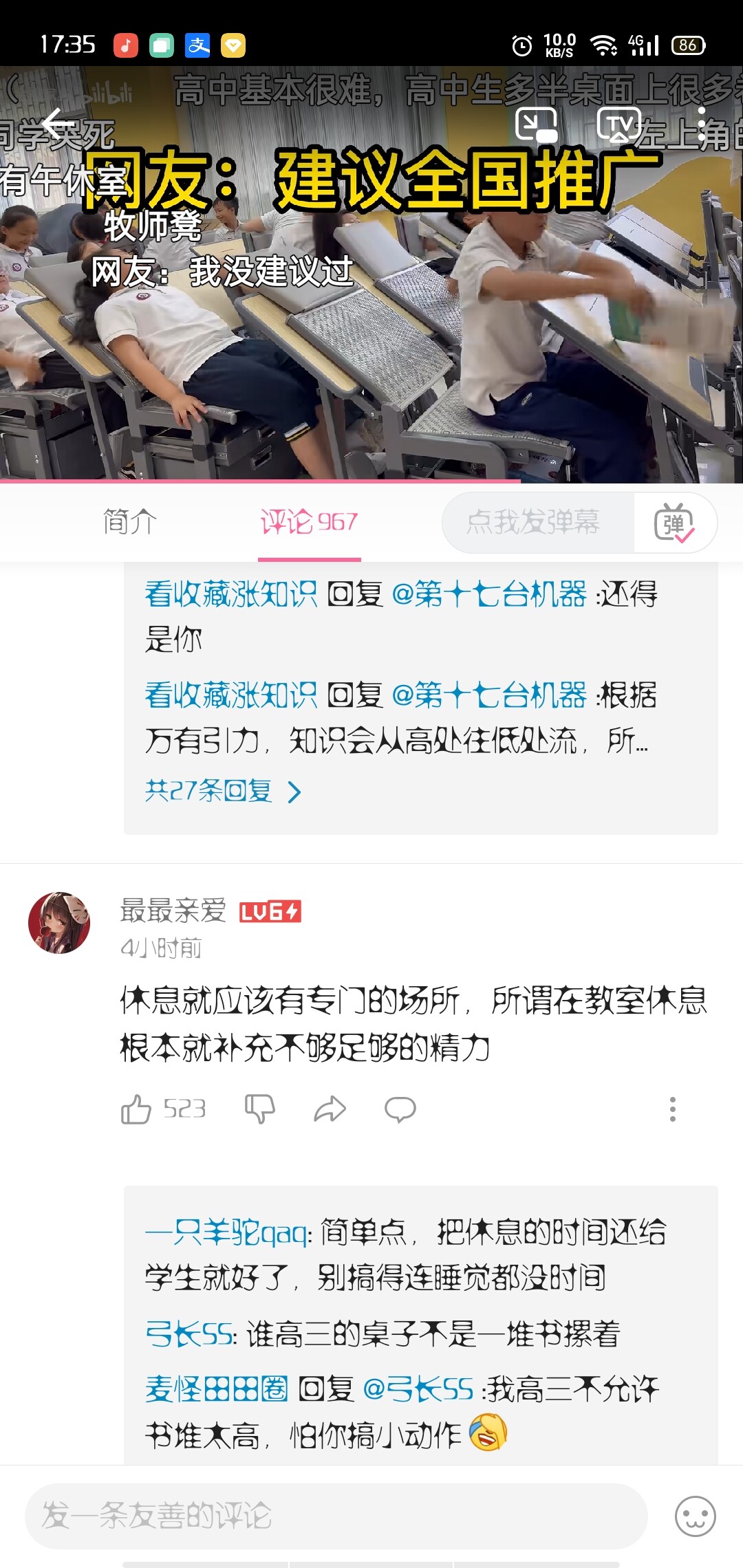Tap the 发一条友善的评论 comment field
This screenshot has width=743, height=1568.
click(336, 1516)
